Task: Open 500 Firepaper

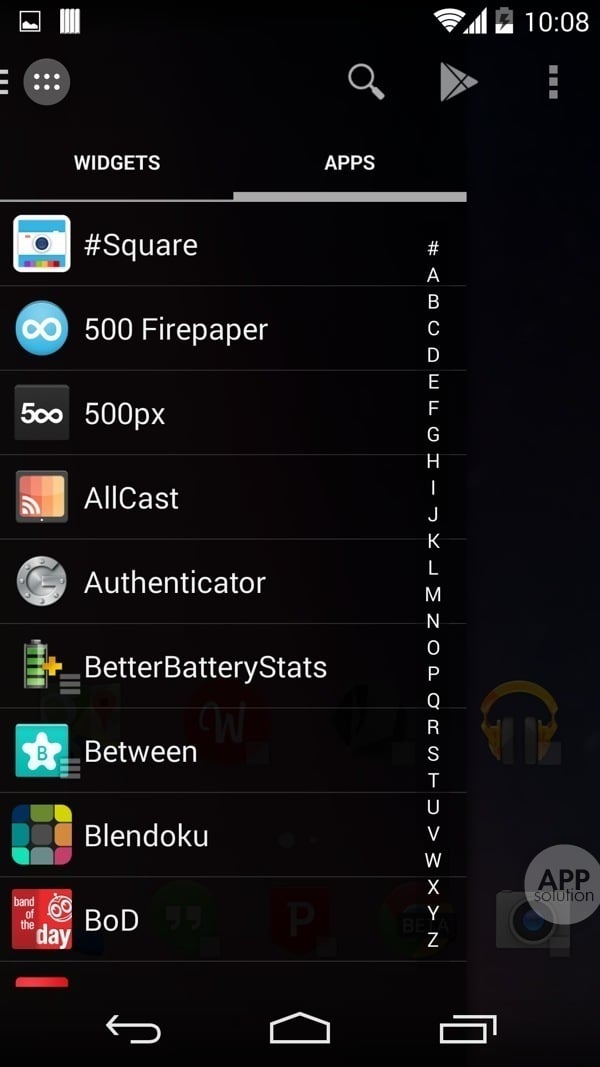Action: coord(175,329)
